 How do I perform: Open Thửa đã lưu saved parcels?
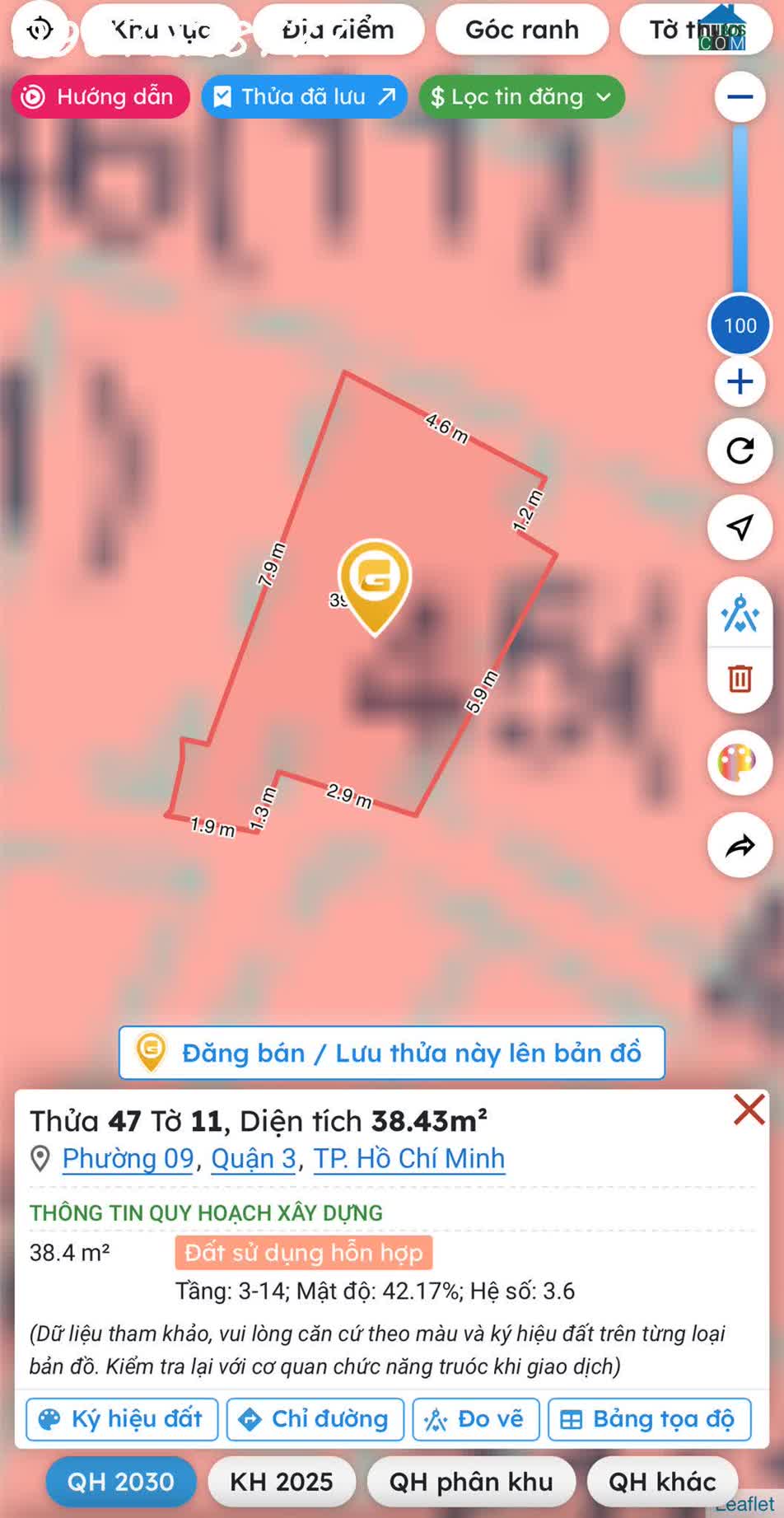(304, 97)
